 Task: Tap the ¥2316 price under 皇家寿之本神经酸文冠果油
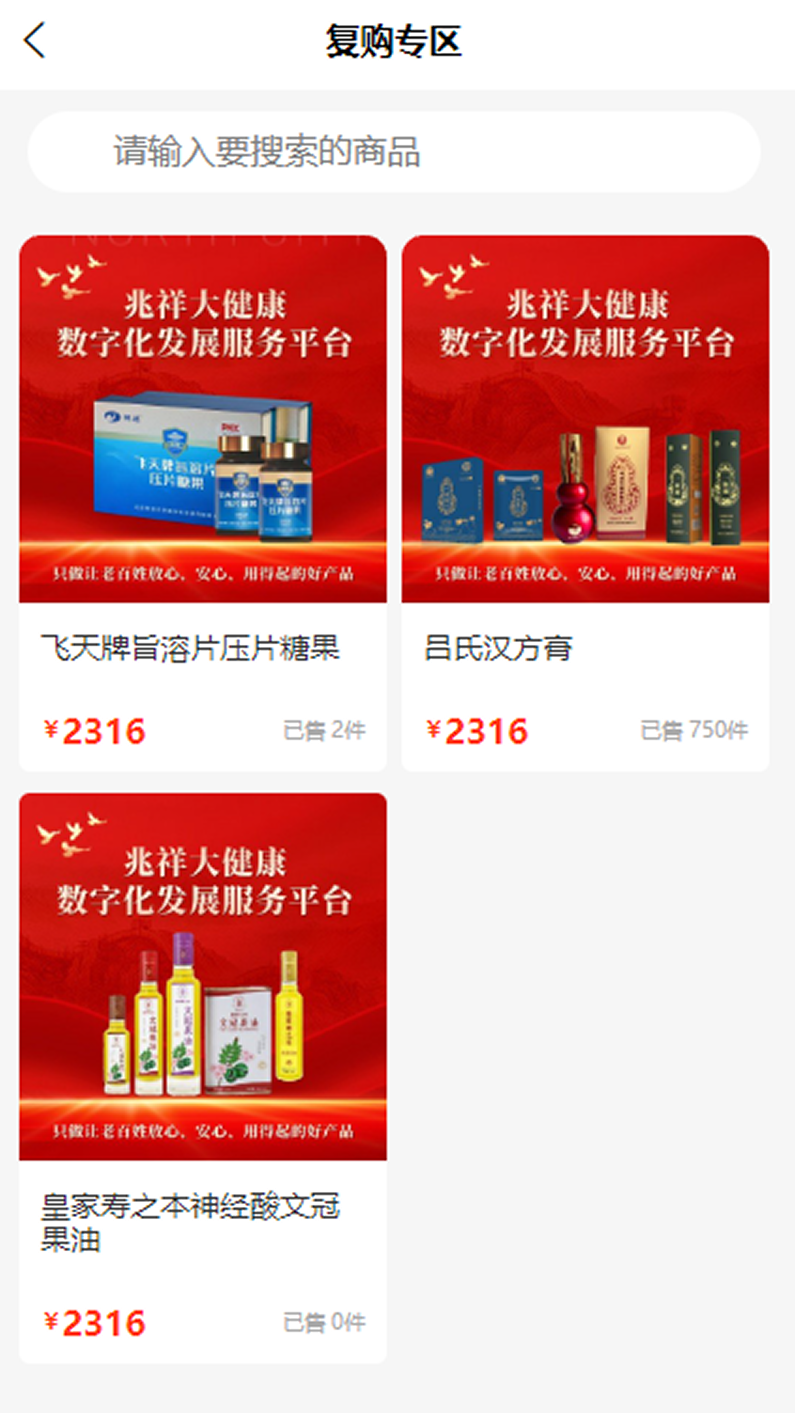97,1322
